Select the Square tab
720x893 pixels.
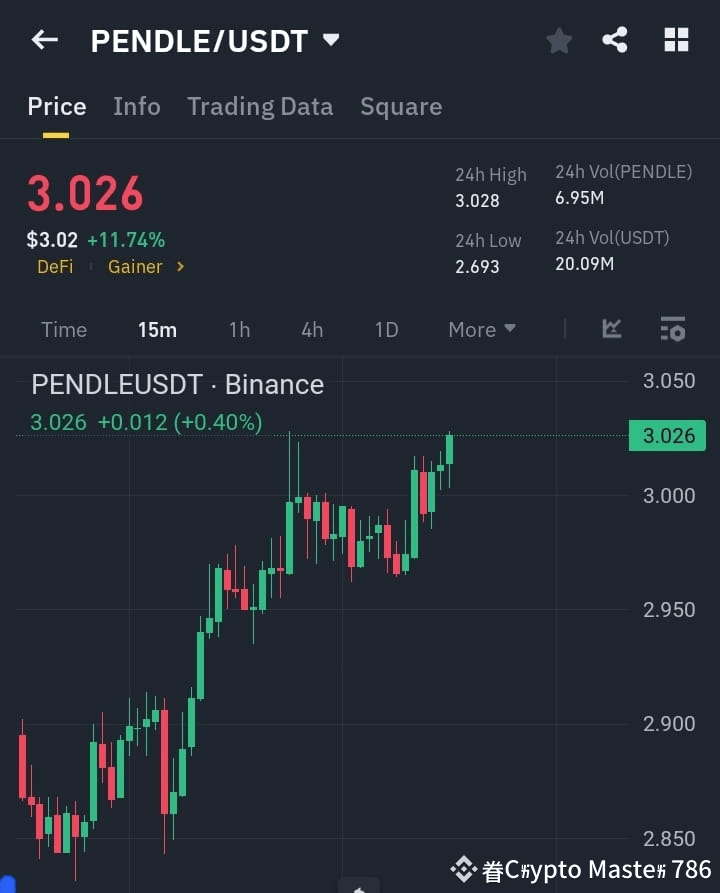tap(401, 106)
